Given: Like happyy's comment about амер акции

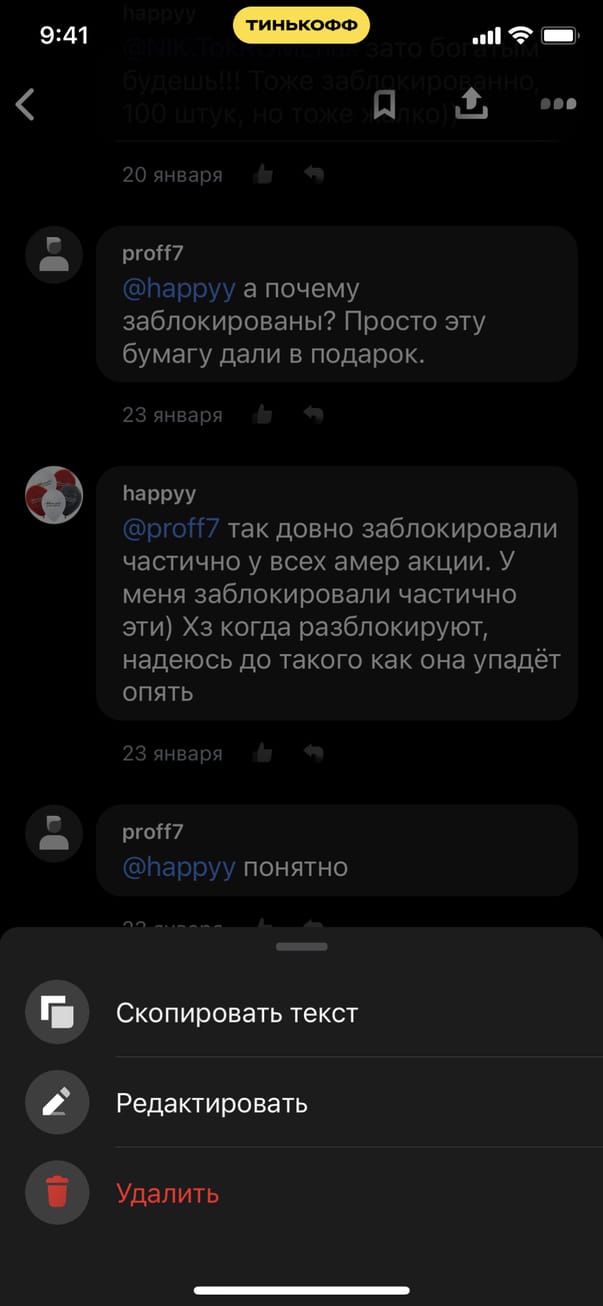Looking at the screenshot, I should pyautogui.click(x=263, y=753).
